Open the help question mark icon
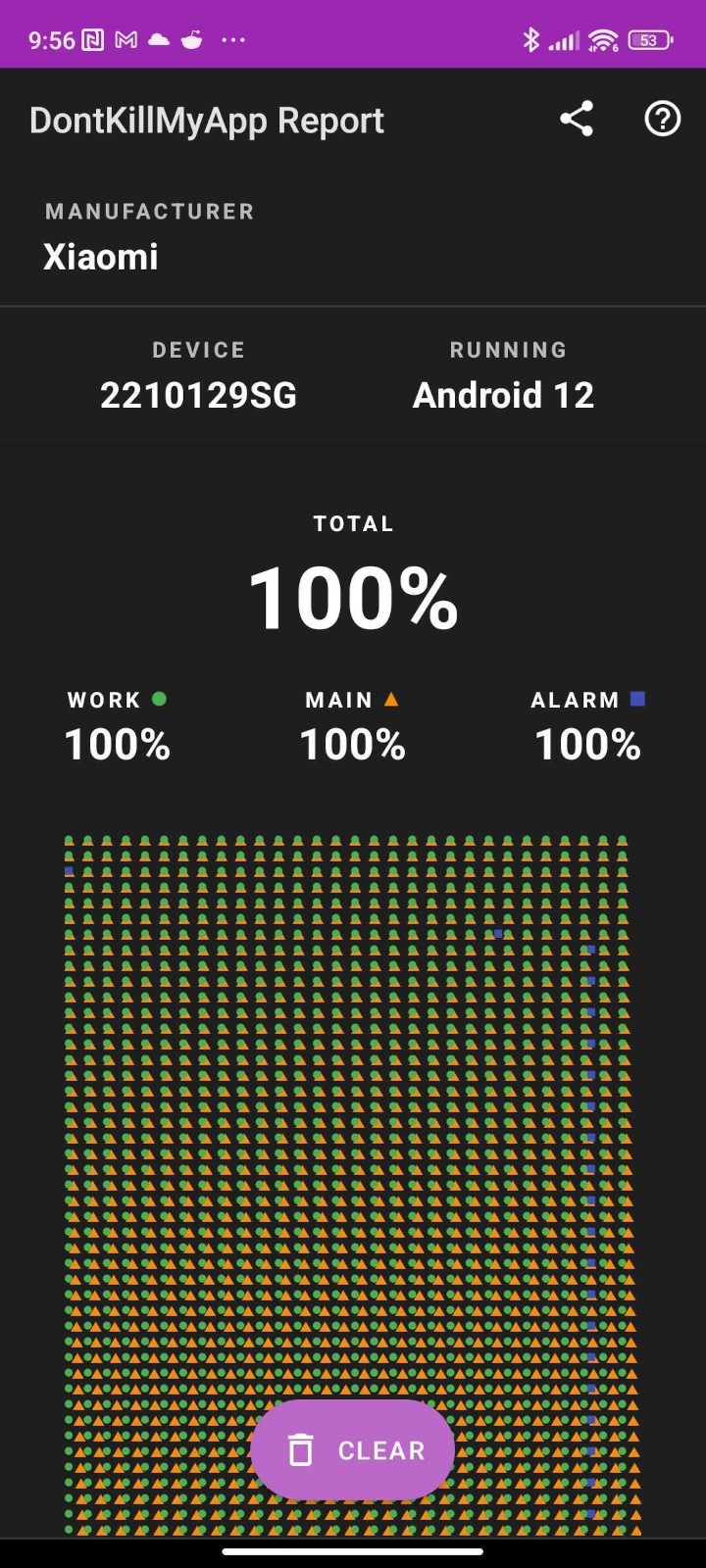This screenshot has height=1568, width=706. 662,120
